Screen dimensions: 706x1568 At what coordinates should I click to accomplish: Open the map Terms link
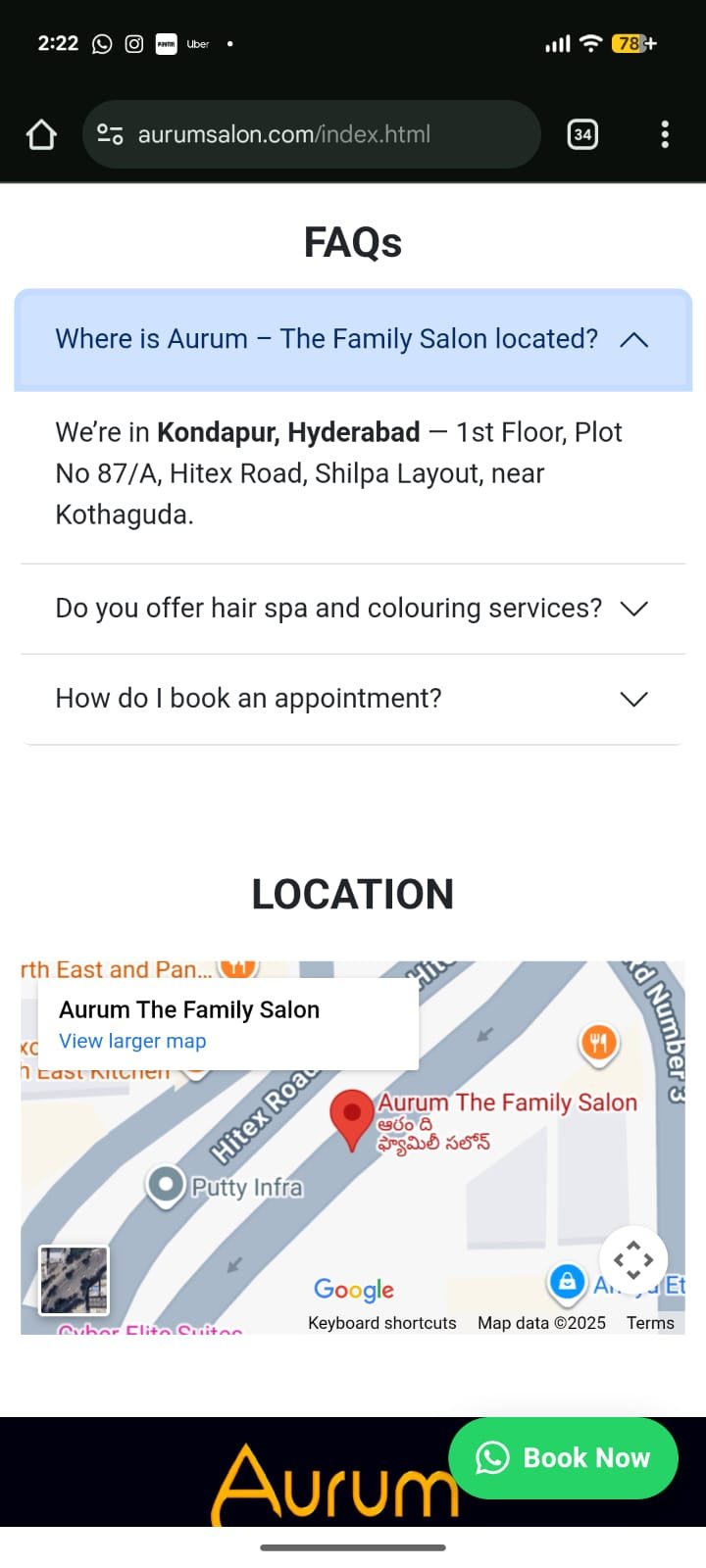pos(650,1323)
